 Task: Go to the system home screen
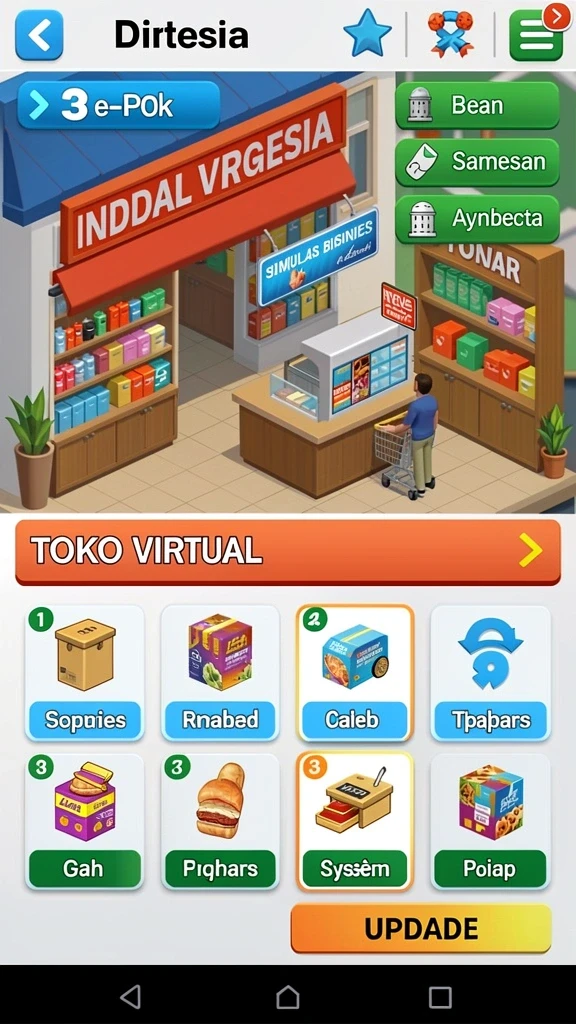287,997
